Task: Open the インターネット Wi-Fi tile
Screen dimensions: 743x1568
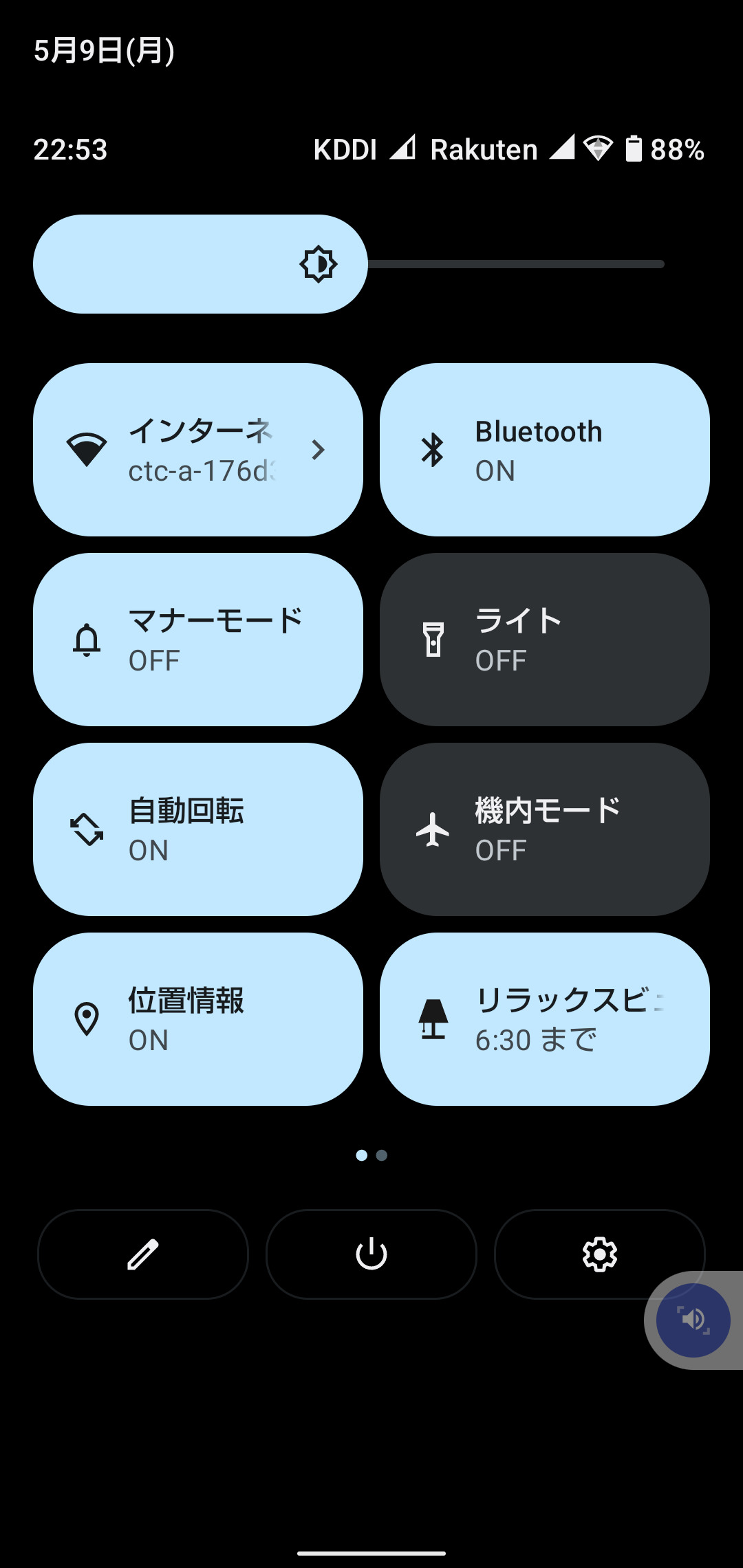Action: click(198, 450)
